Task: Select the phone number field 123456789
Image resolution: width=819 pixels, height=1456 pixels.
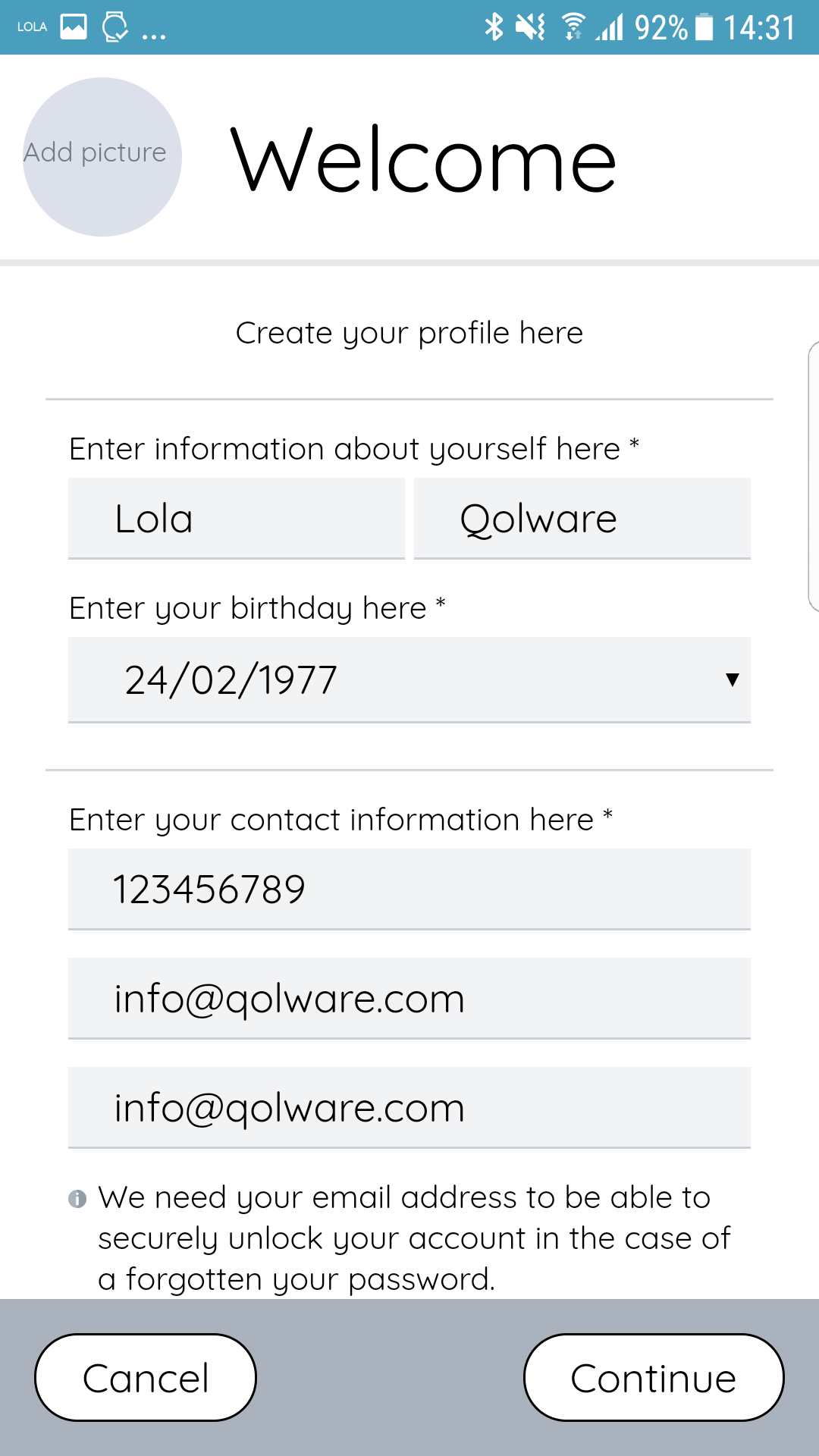Action: pos(409,890)
